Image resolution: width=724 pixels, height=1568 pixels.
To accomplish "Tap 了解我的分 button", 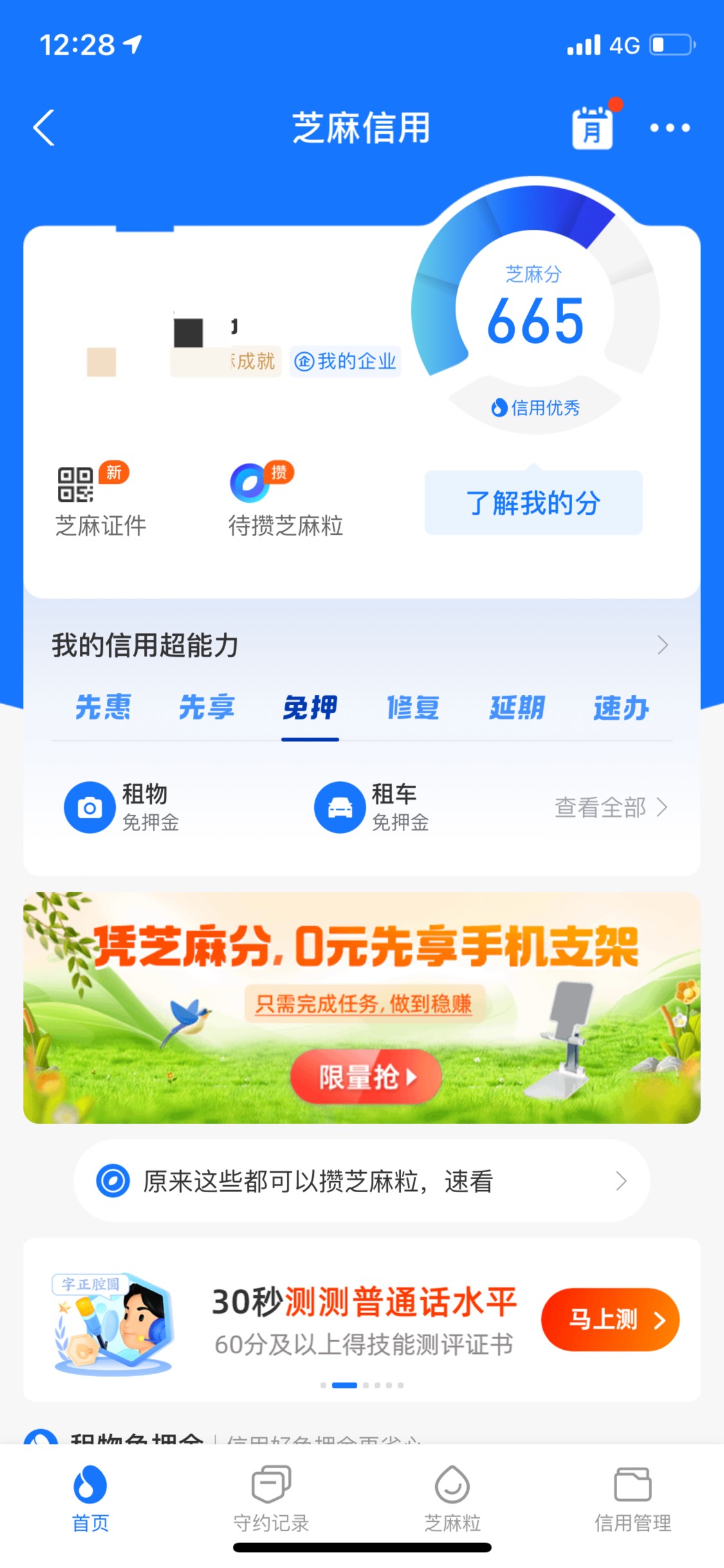I will pyautogui.click(x=533, y=503).
